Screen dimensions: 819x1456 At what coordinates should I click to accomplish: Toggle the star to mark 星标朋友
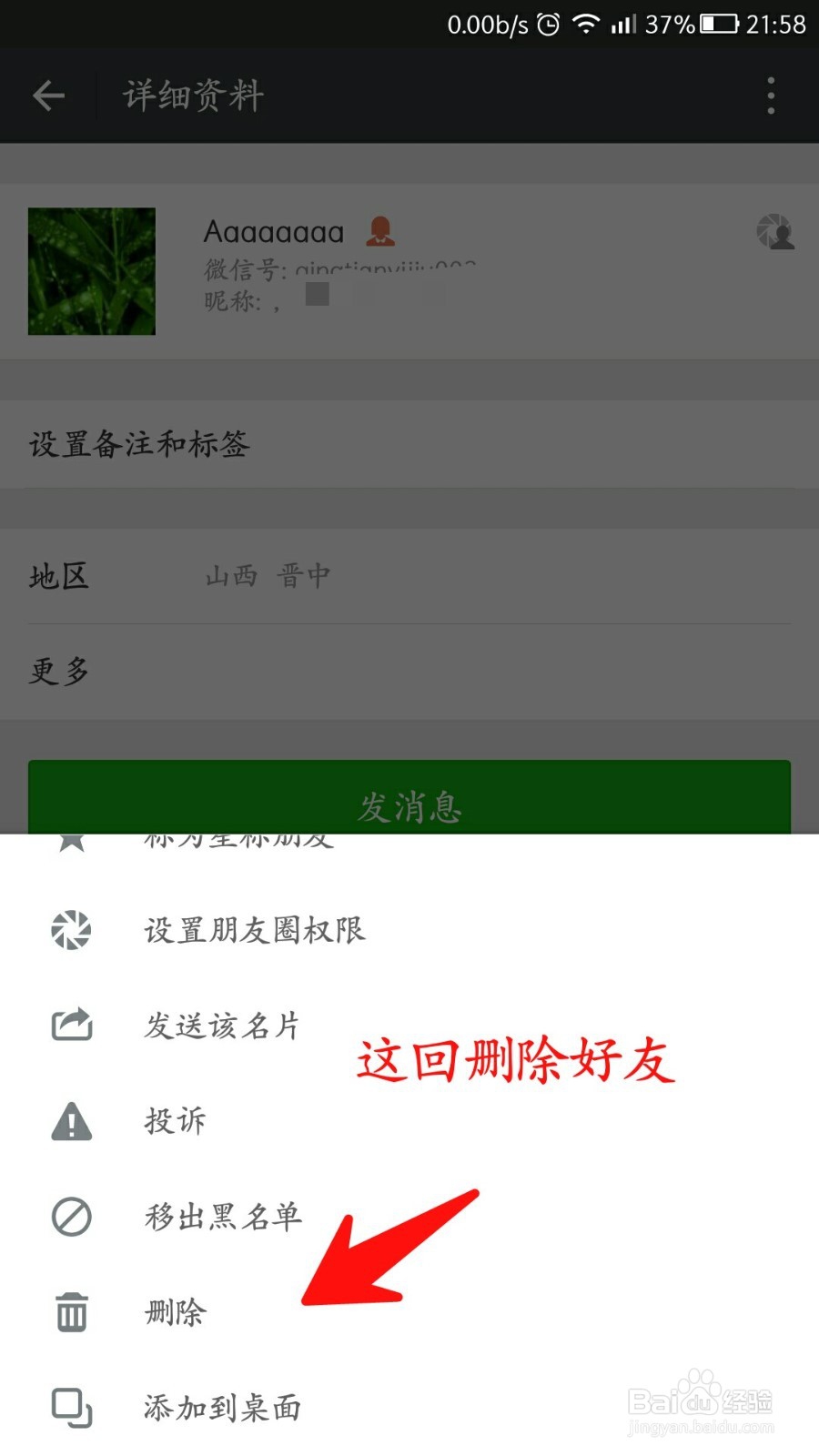(69, 842)
